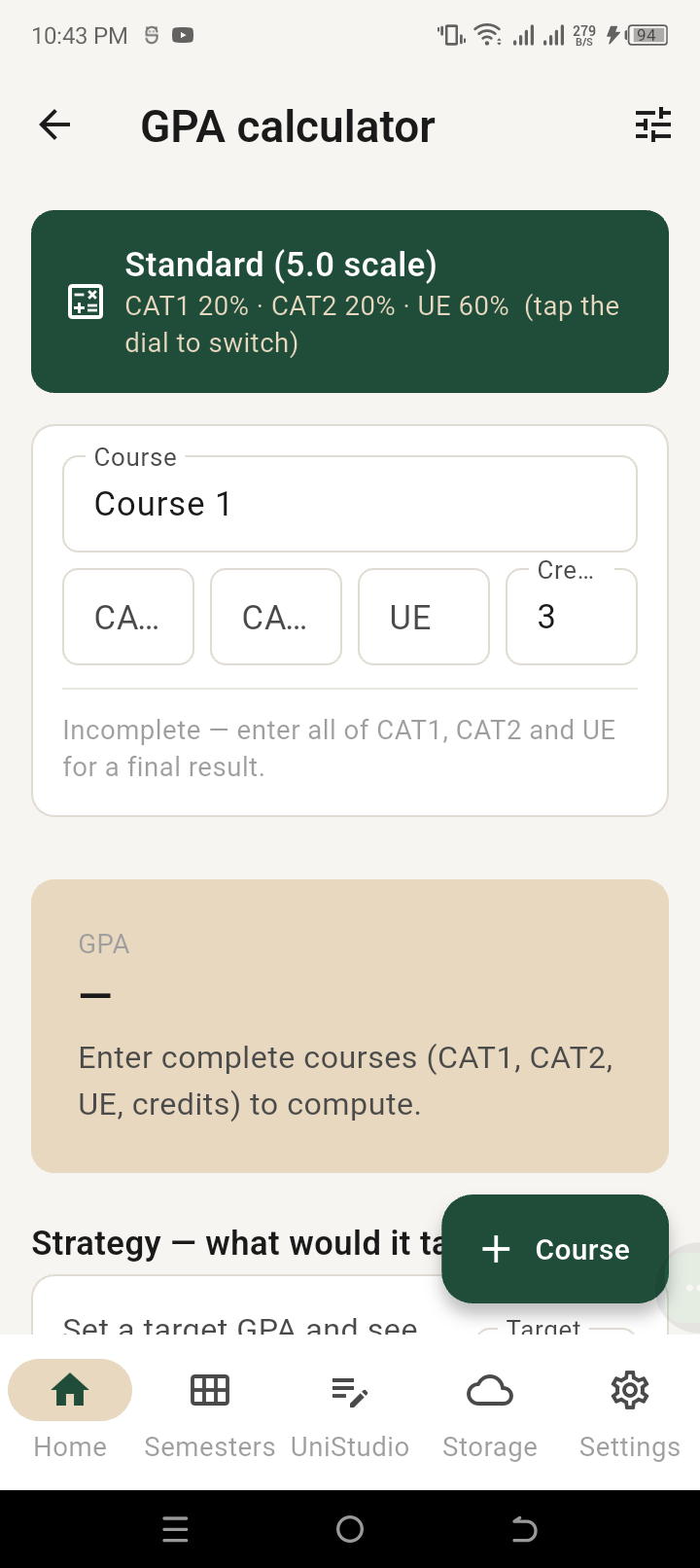Viewport: 700px width, 1568px height.
Task: Tap the system home button
Action: coord(350,1529)
